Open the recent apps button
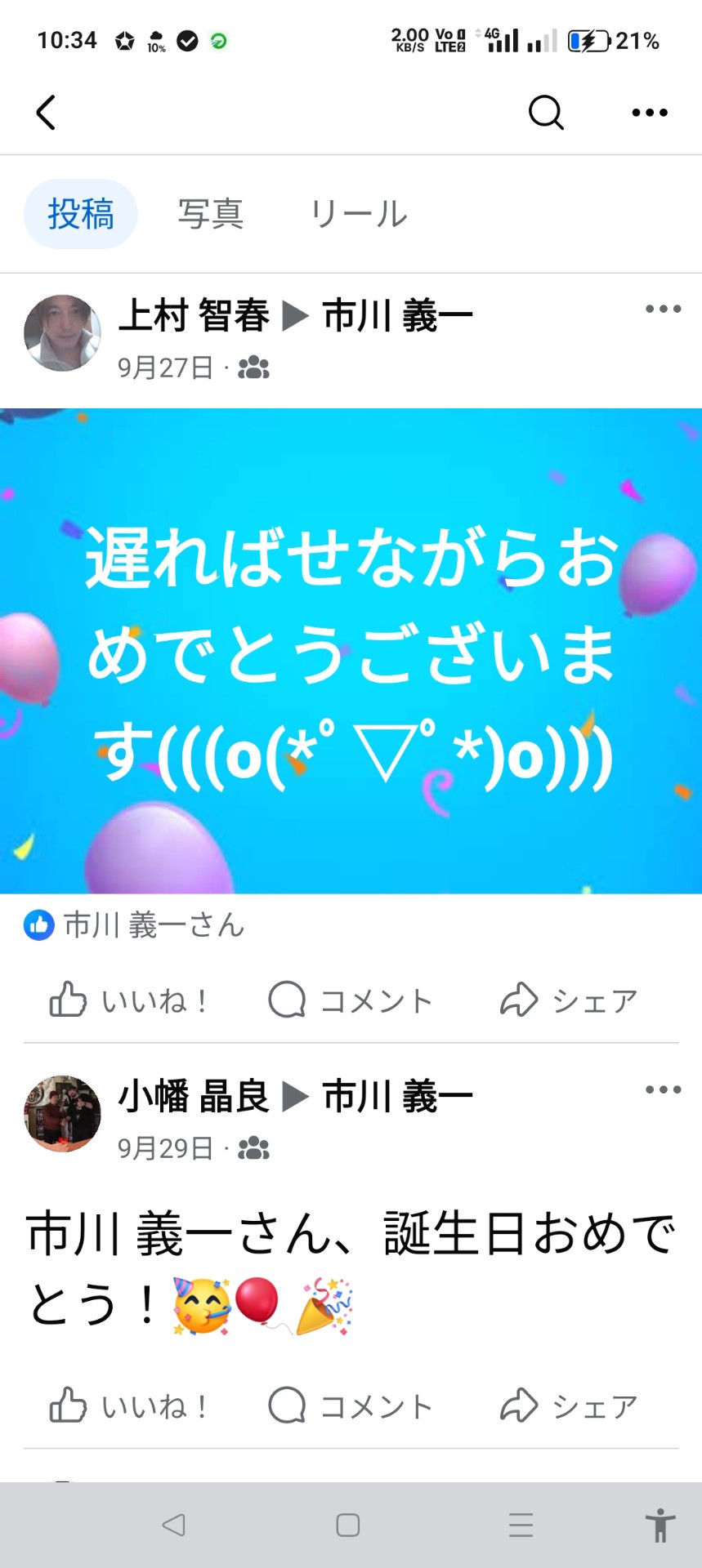 521,1525
